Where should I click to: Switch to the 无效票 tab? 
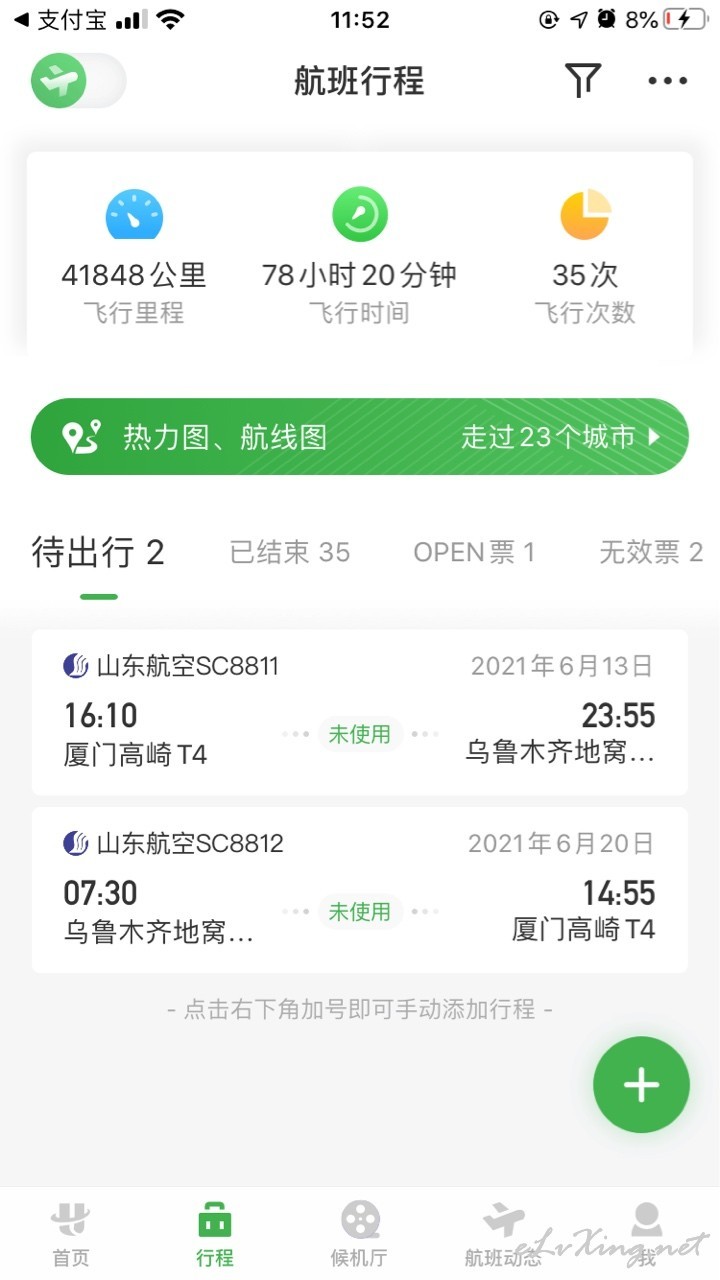coord(651,552)
